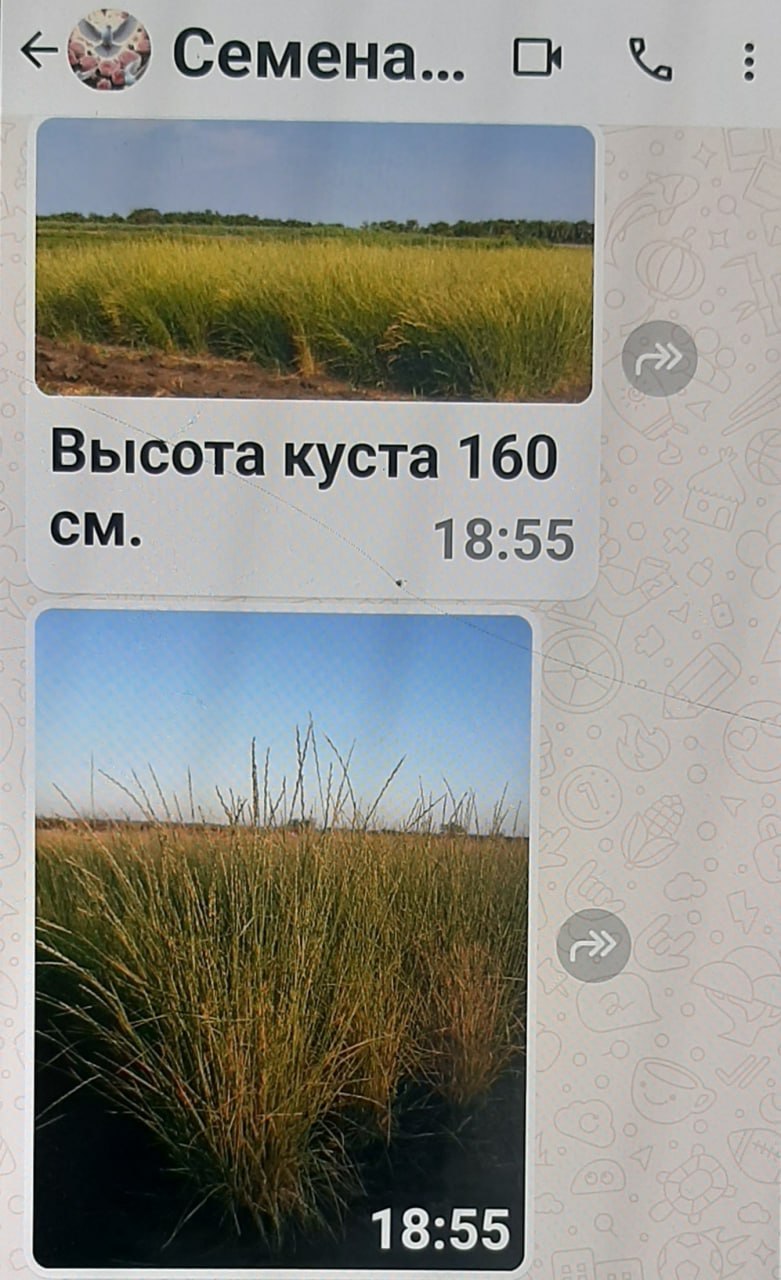Forward the Высота куста 160 см photo

[x=659, y=359]
